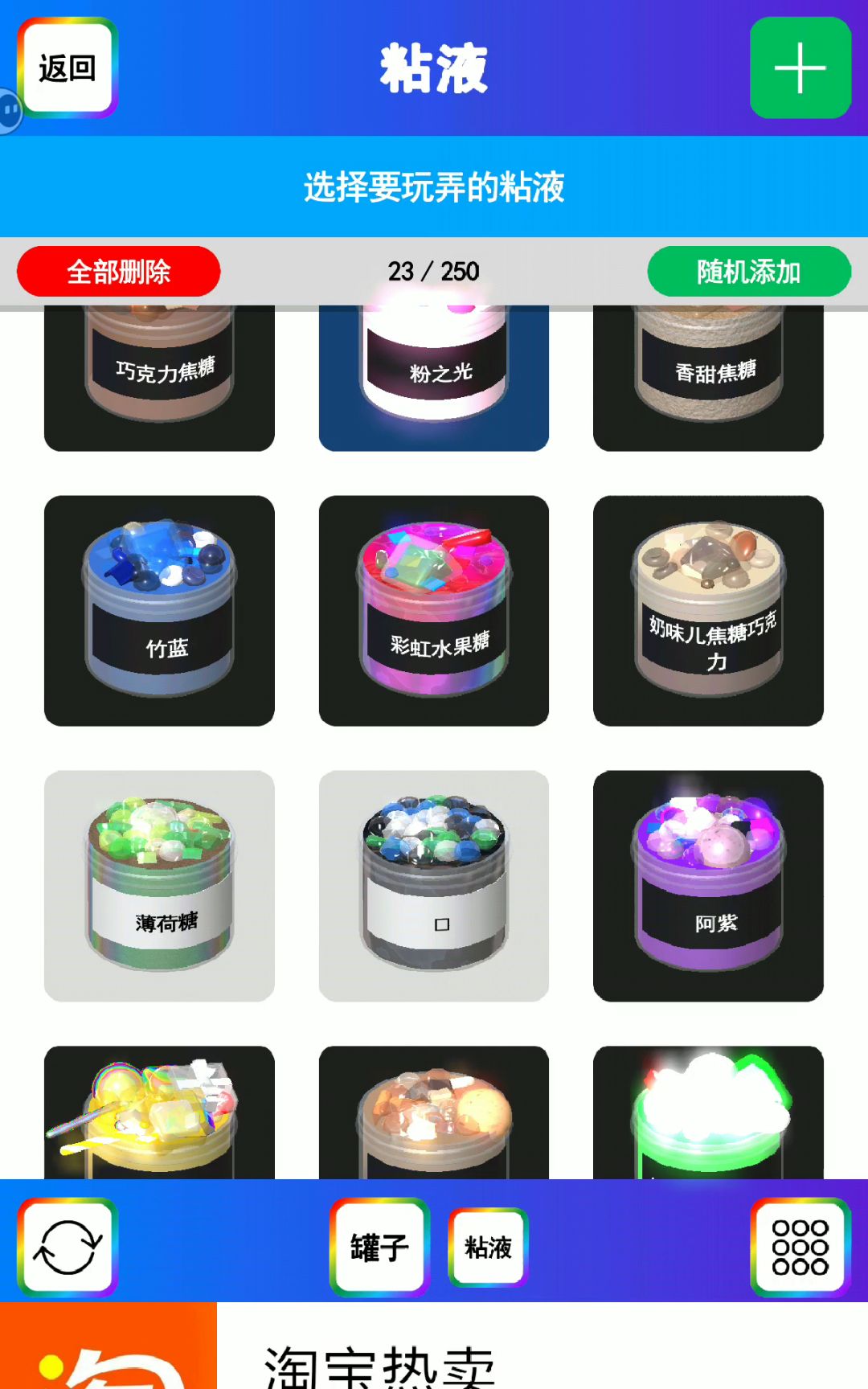The image size is (868, 1389).
Task: Choose the 竹蓝 slime jar
Action: coord(159,611)
